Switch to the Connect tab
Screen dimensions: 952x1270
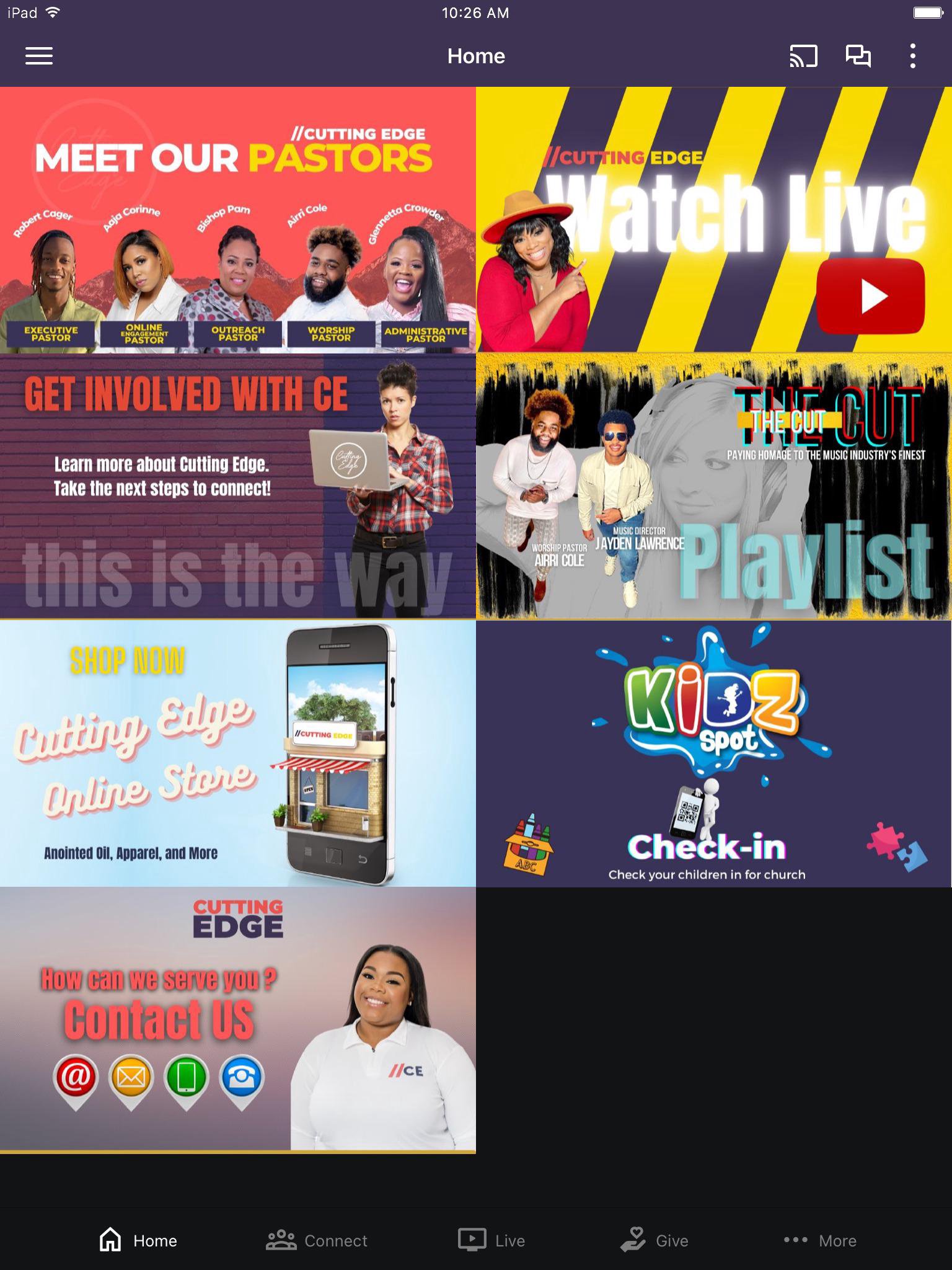317,1240
